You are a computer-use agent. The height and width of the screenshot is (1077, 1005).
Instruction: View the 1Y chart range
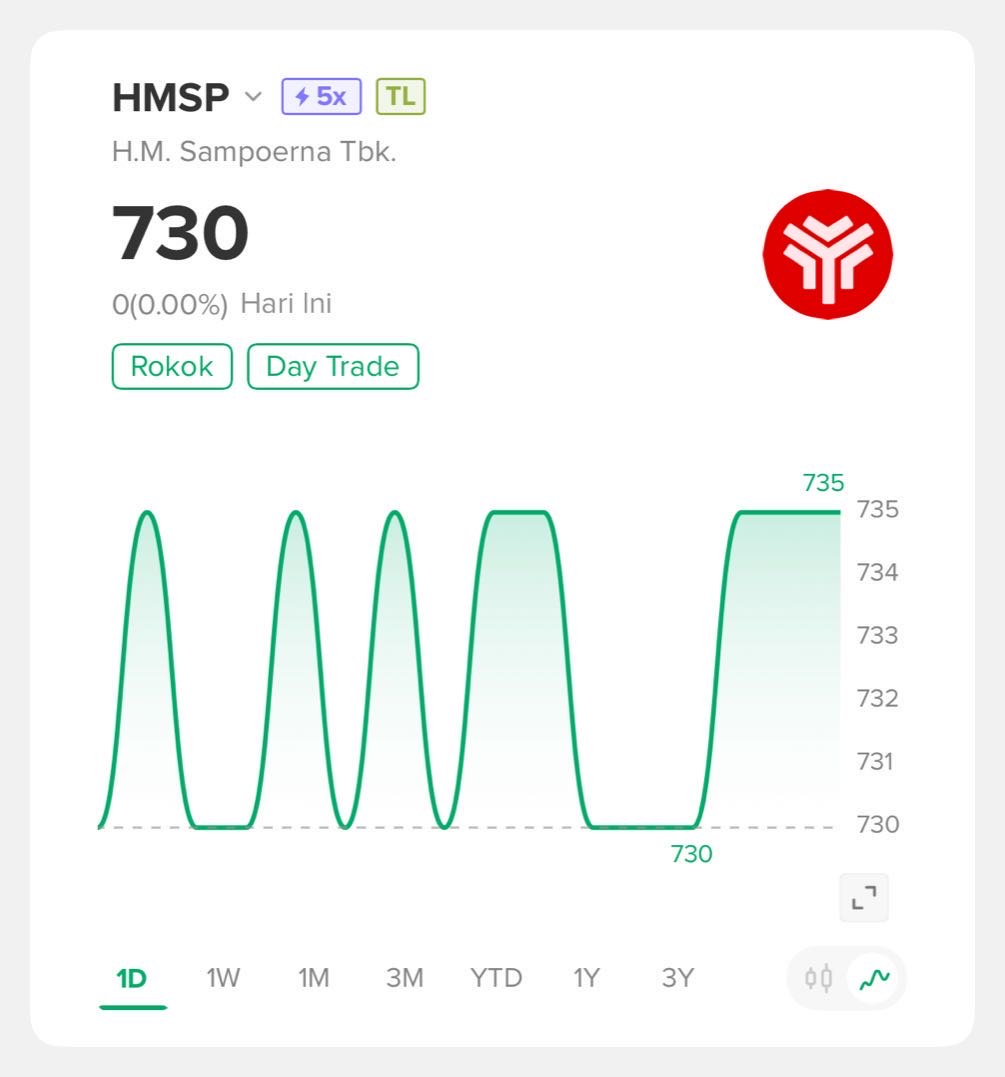click(586, 978)
